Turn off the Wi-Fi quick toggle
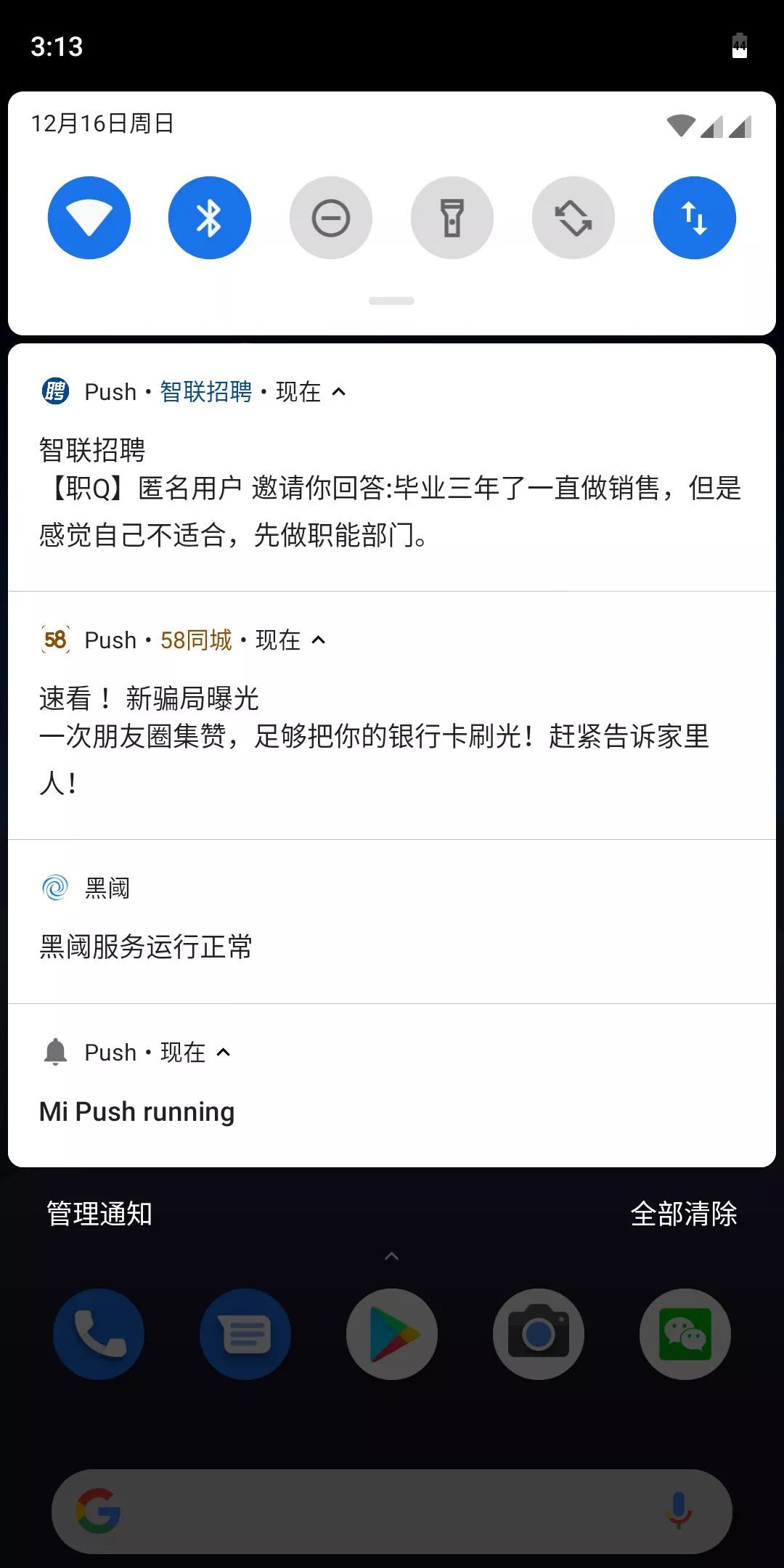 coord(89,218)
